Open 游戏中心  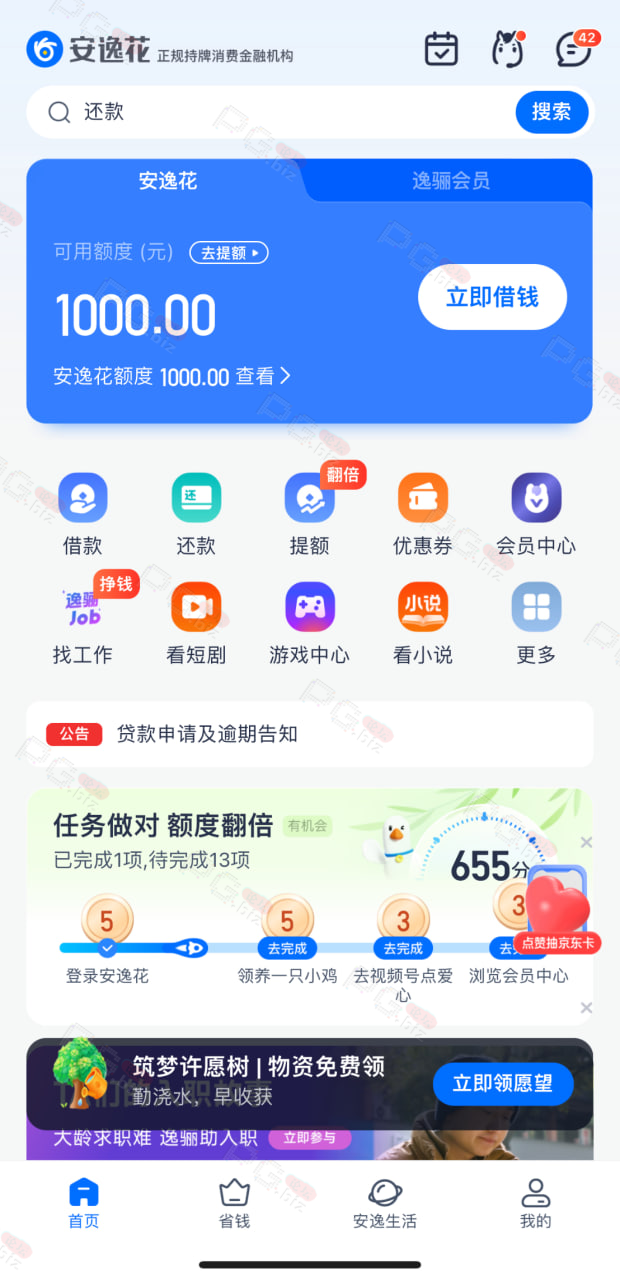[310, 624]
